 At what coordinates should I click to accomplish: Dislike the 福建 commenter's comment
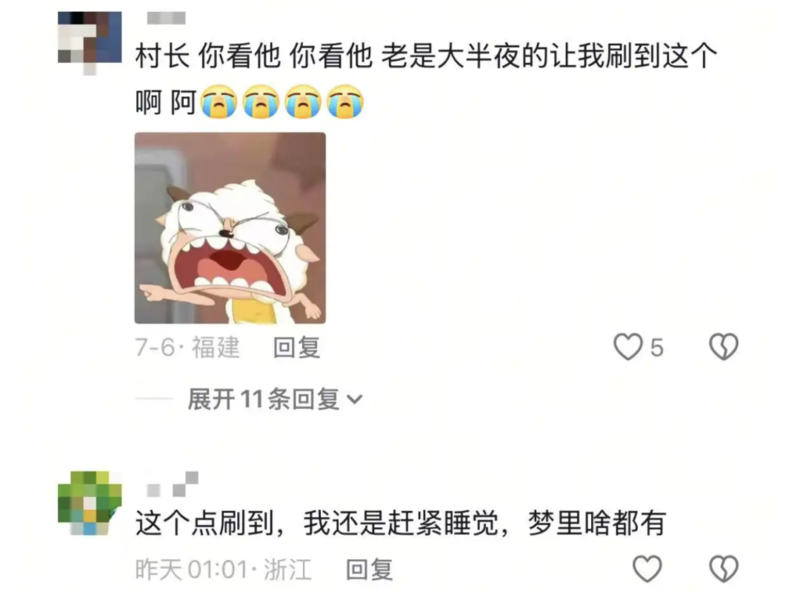coord(723,347)
